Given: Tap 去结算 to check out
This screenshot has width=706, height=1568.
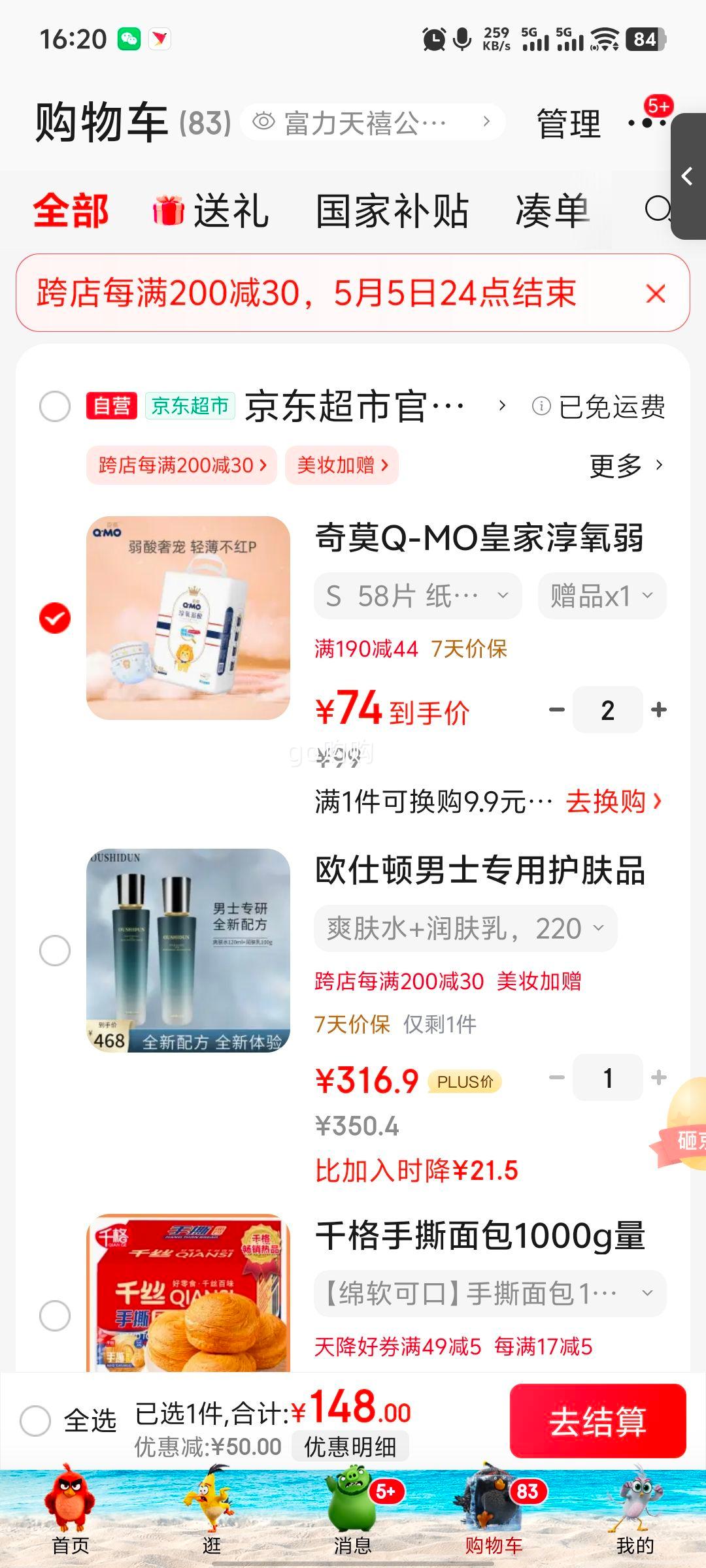Looking at the screenshot, I should point(597,1422).
